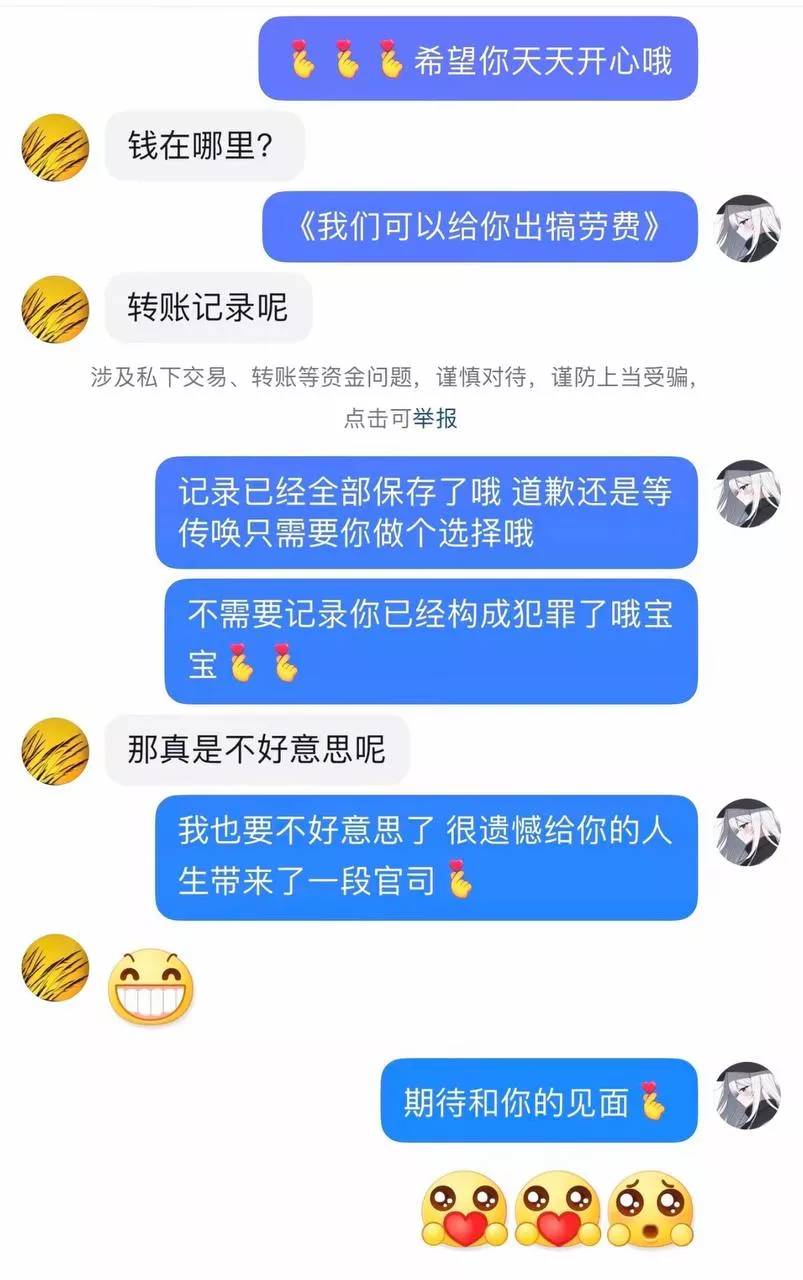Viewport: 803px width, 1280px height.
Task: Tap the 举报 report link
Action: pos(435,418)
